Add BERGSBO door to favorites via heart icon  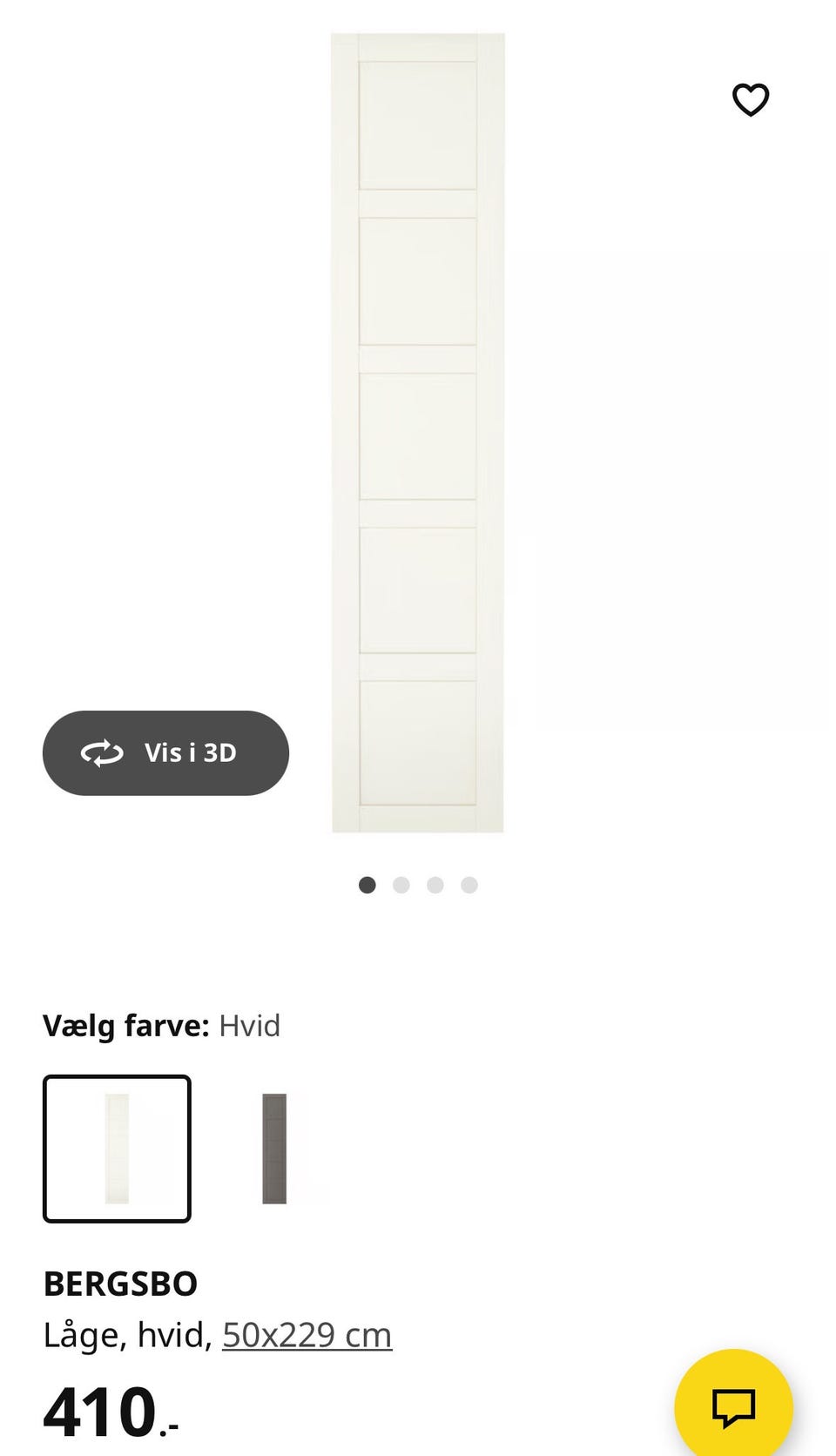(750, 99)
